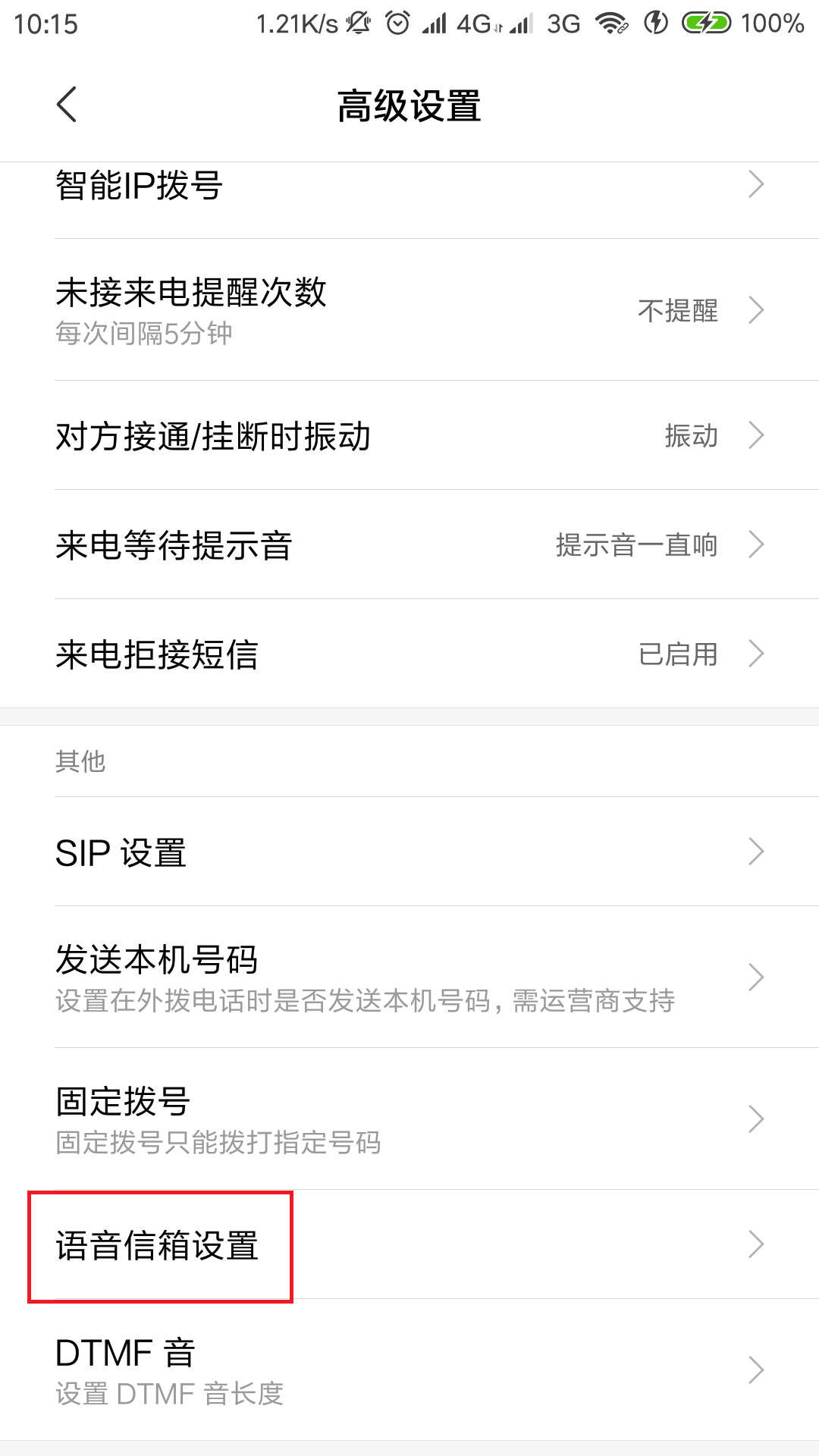This screenshot has height=1456, width=819.
Task: Select the 对方接通/挂断时振动 entry
Action: coord(409,435)
